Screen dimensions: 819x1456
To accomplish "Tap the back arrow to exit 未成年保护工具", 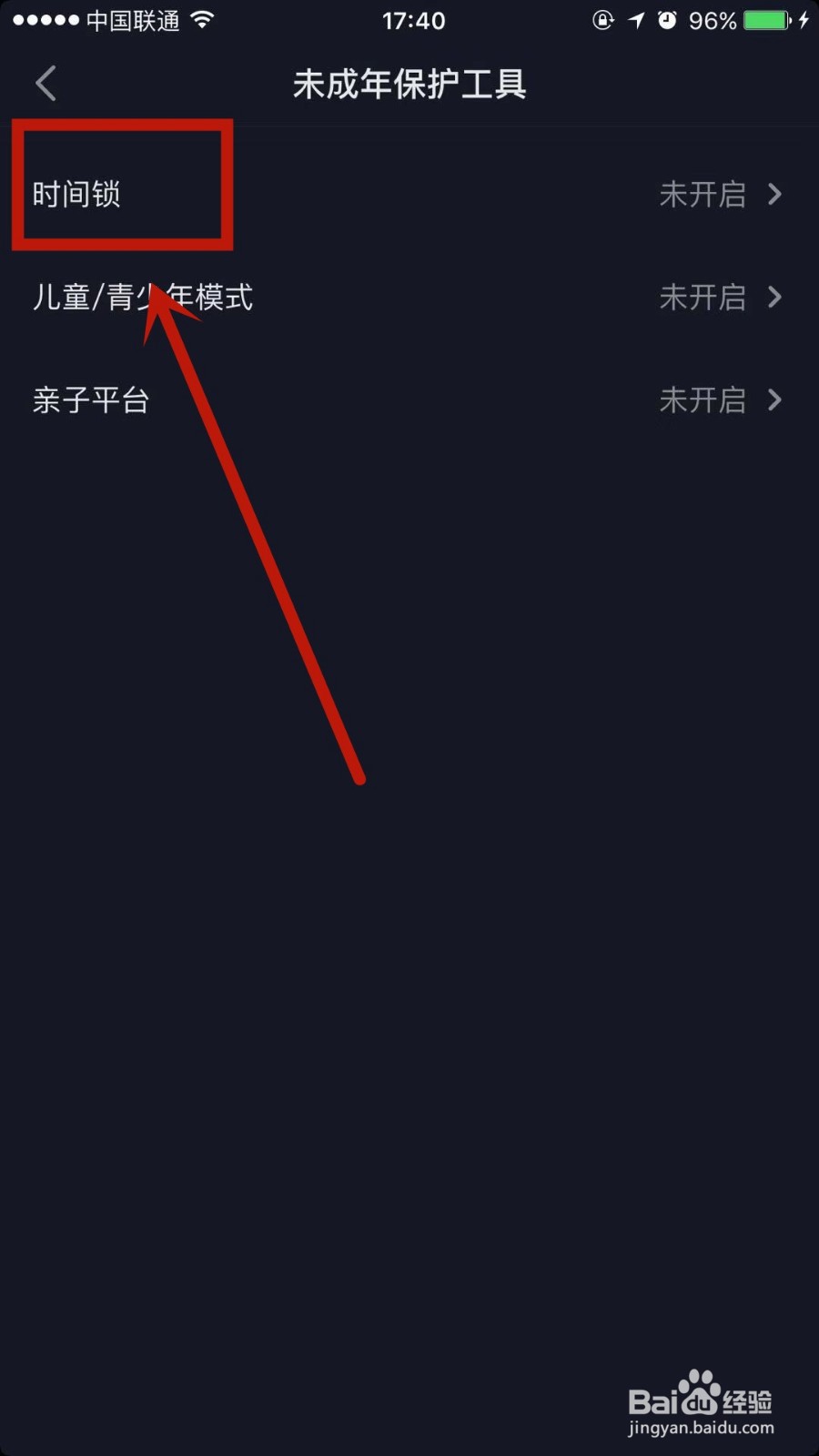I will point(45,82).
